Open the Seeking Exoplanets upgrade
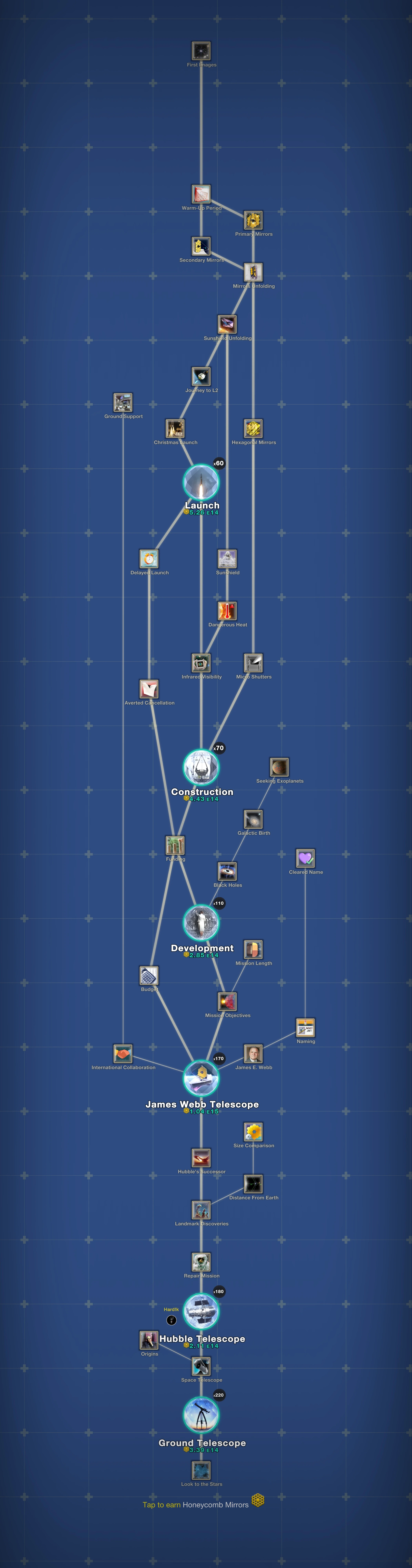 point(279,767)
